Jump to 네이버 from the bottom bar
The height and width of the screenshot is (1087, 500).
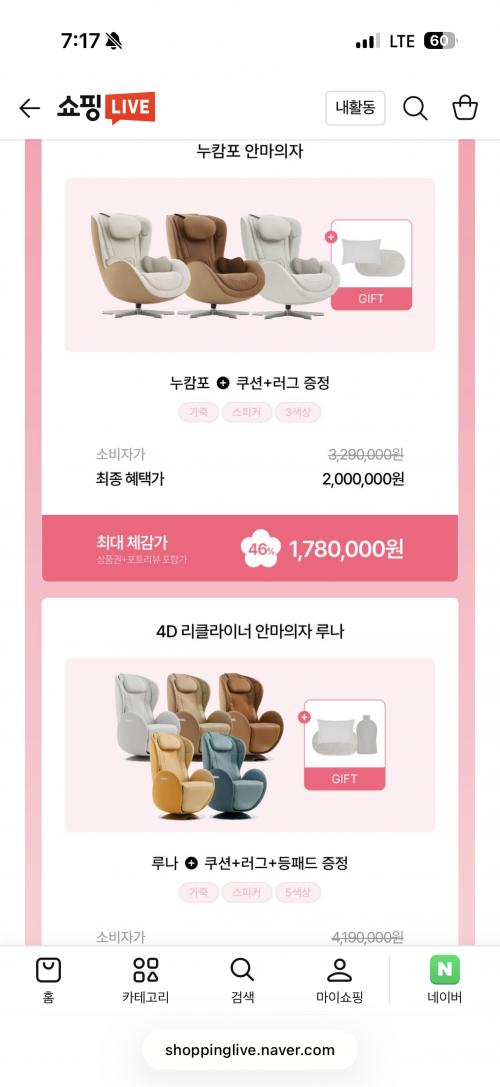tap(445, 981)
